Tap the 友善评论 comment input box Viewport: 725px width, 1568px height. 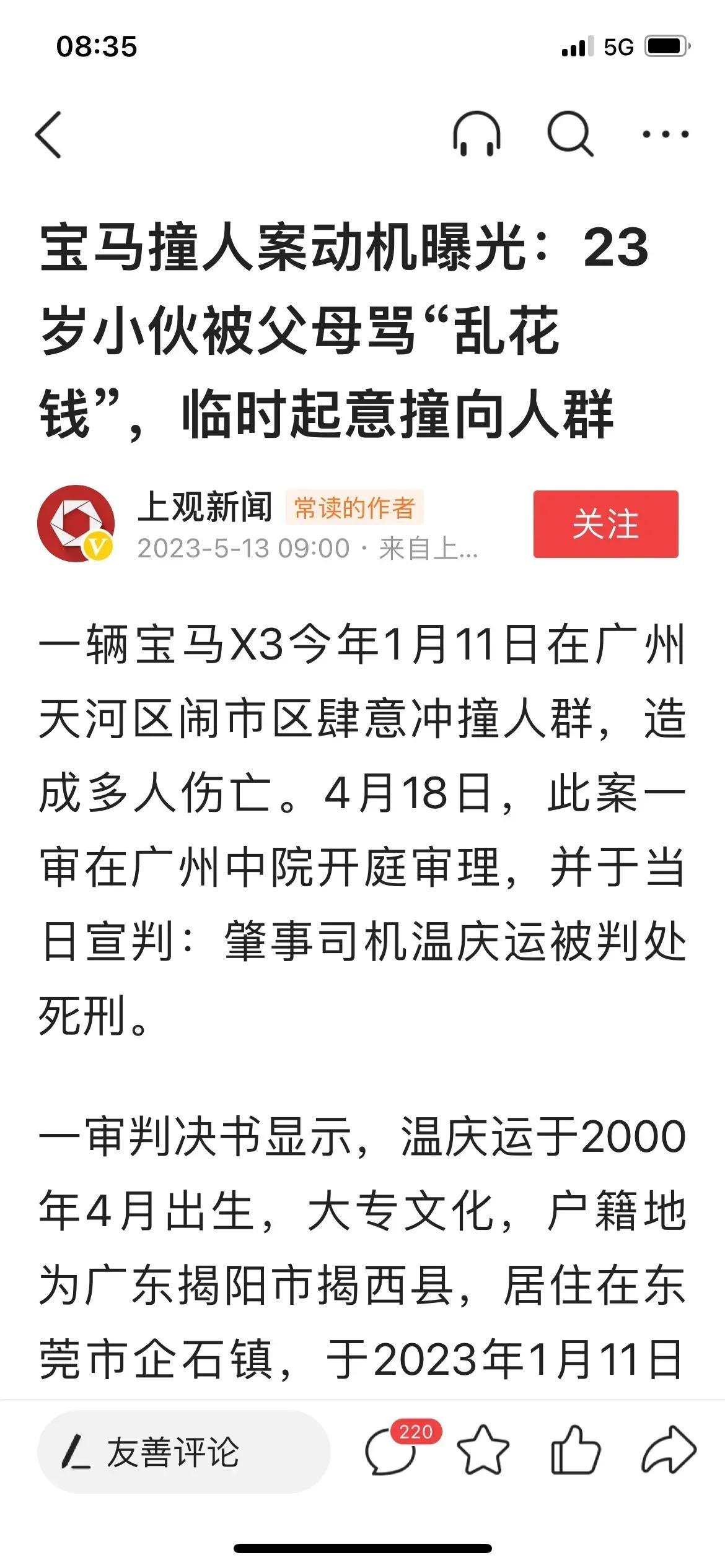pos(183,1453)
